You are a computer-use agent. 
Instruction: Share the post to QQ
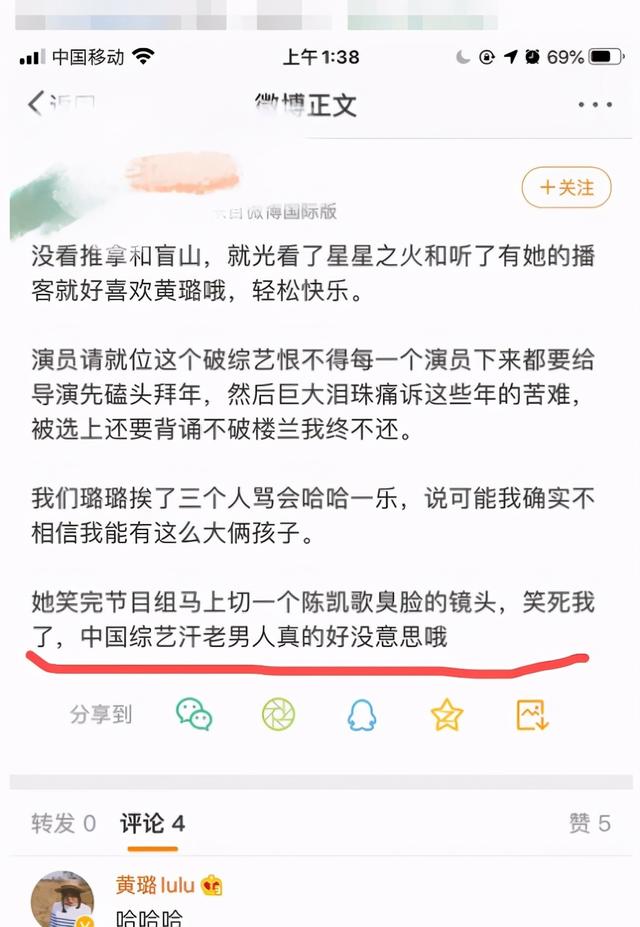click(361, 714)
